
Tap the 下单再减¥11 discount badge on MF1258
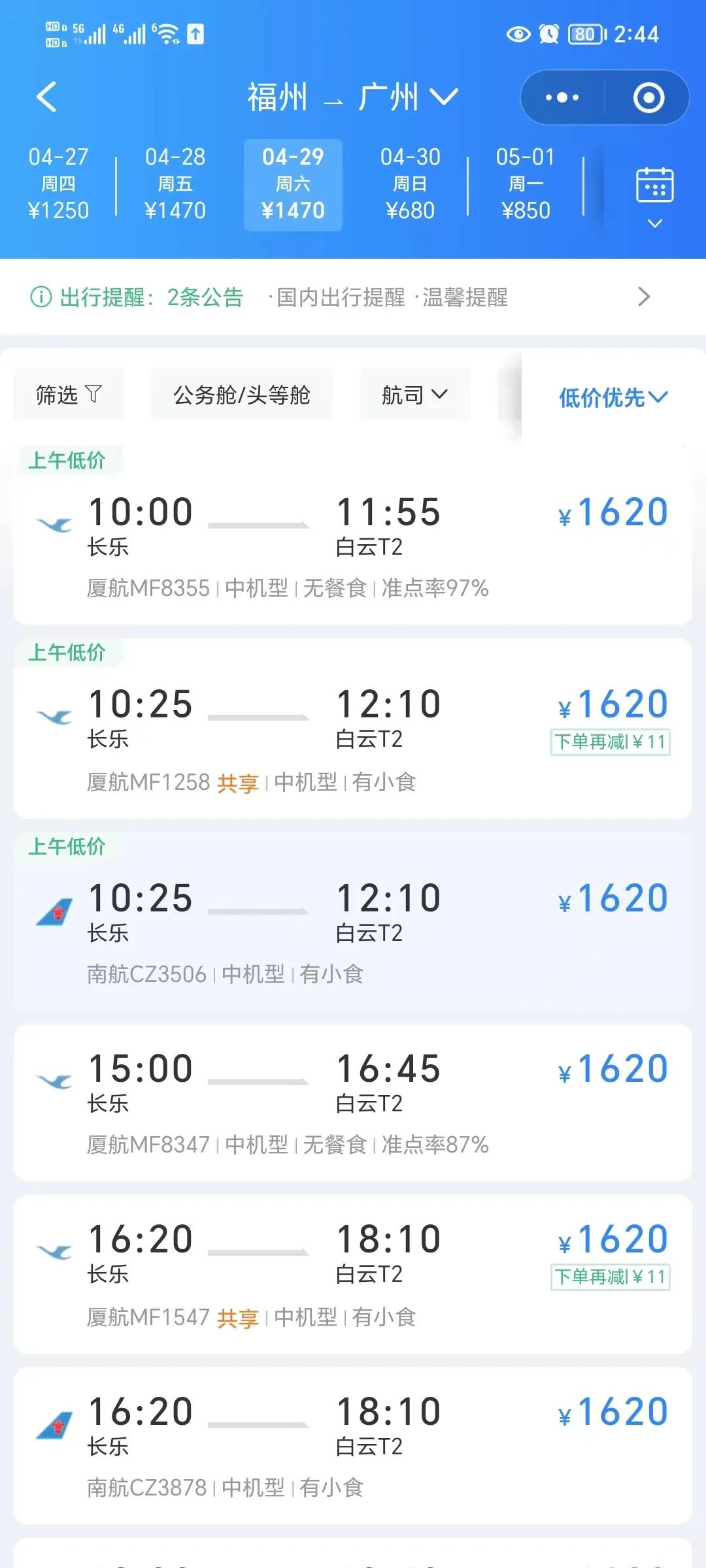(x=609, y=743)
